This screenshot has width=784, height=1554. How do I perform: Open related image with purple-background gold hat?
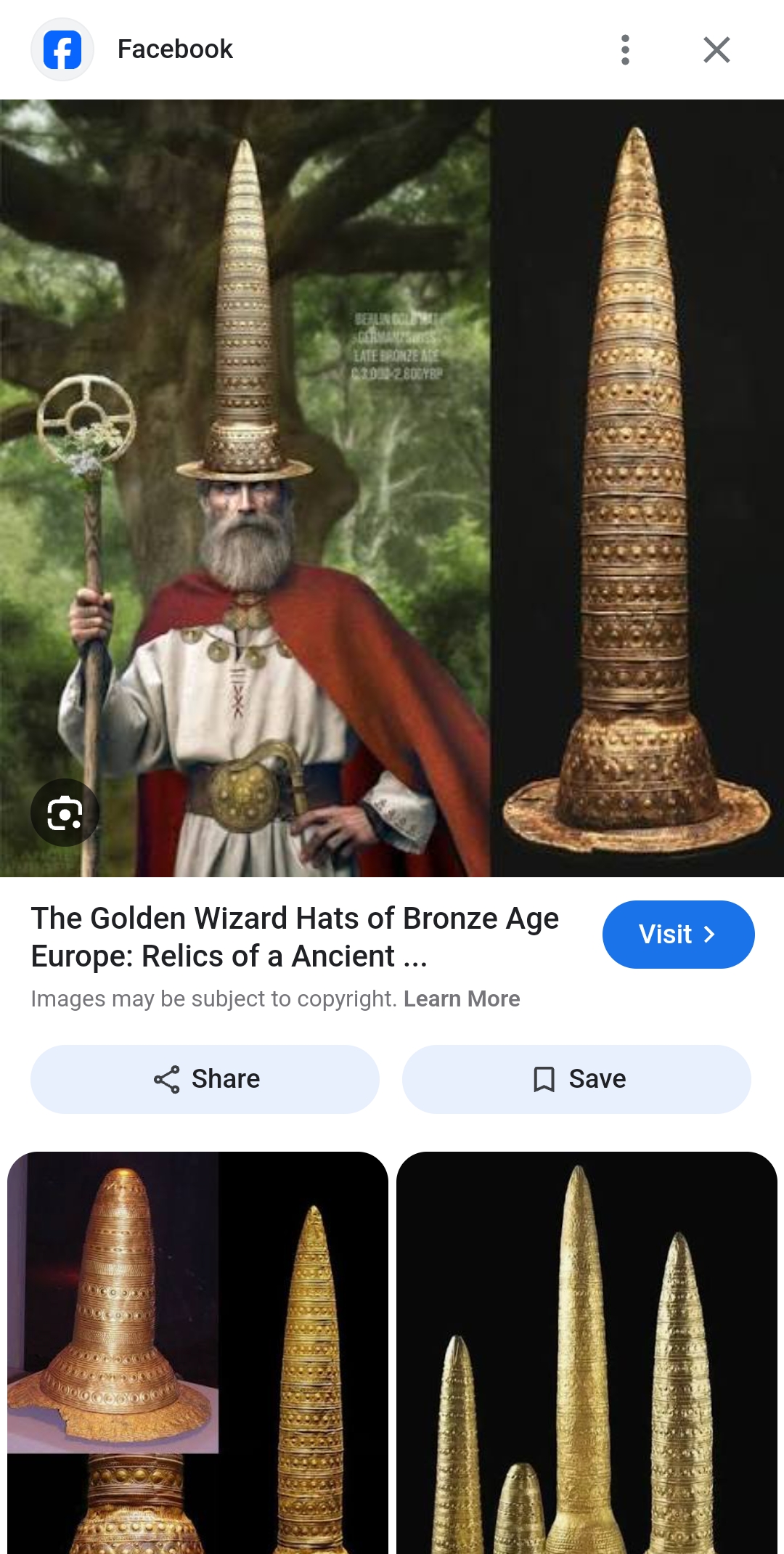197,1351
